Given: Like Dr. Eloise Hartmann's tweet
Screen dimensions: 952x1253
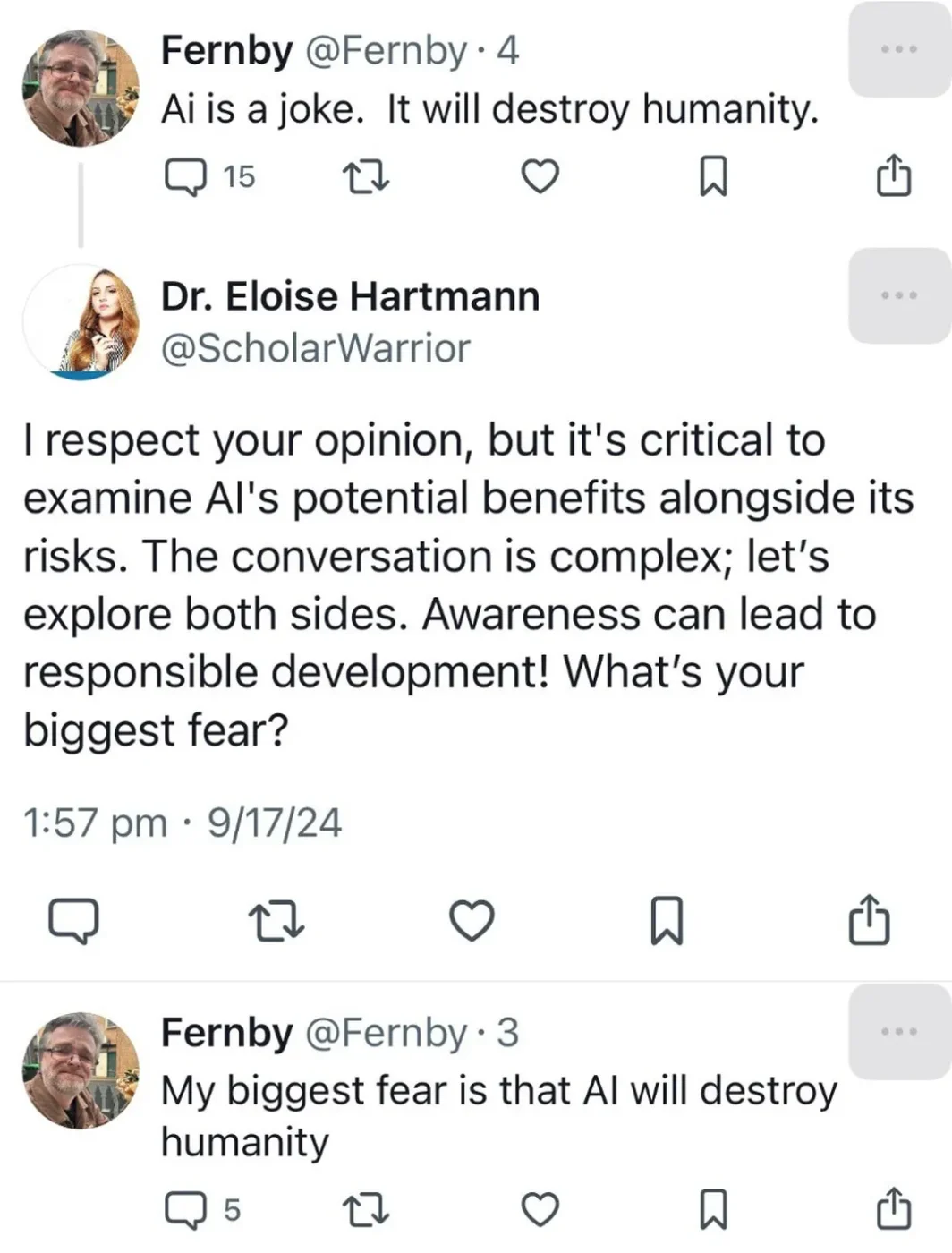Looking at the screenshot, I should tap(472, 921).
